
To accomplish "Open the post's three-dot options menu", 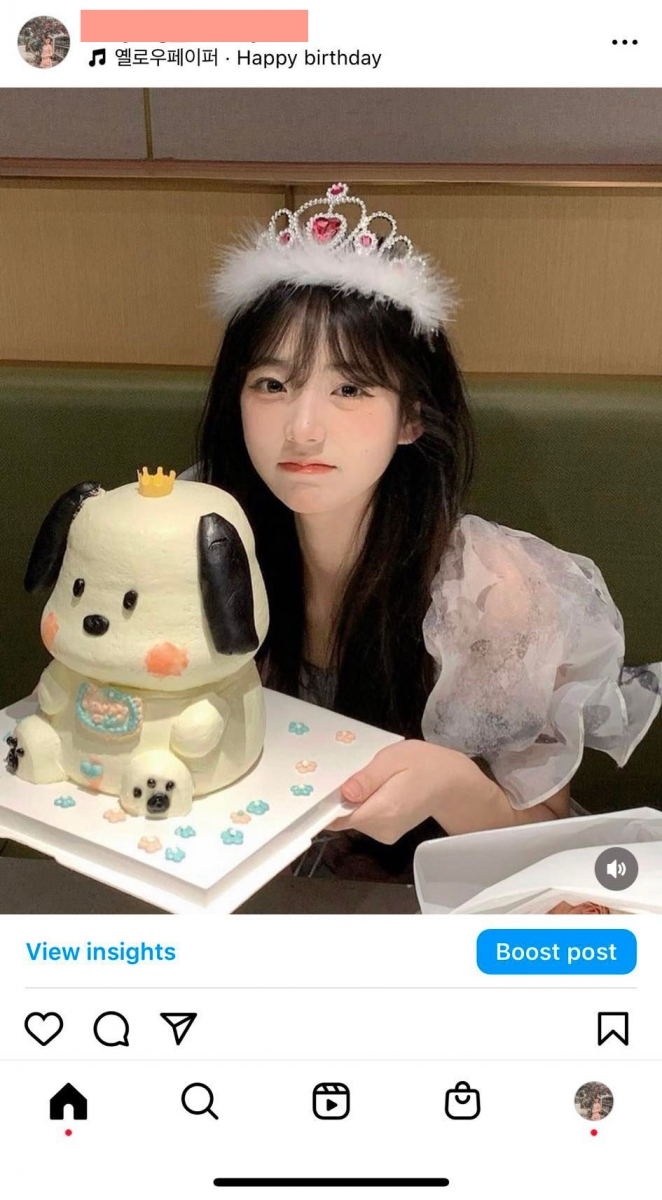I will (624, 42).
